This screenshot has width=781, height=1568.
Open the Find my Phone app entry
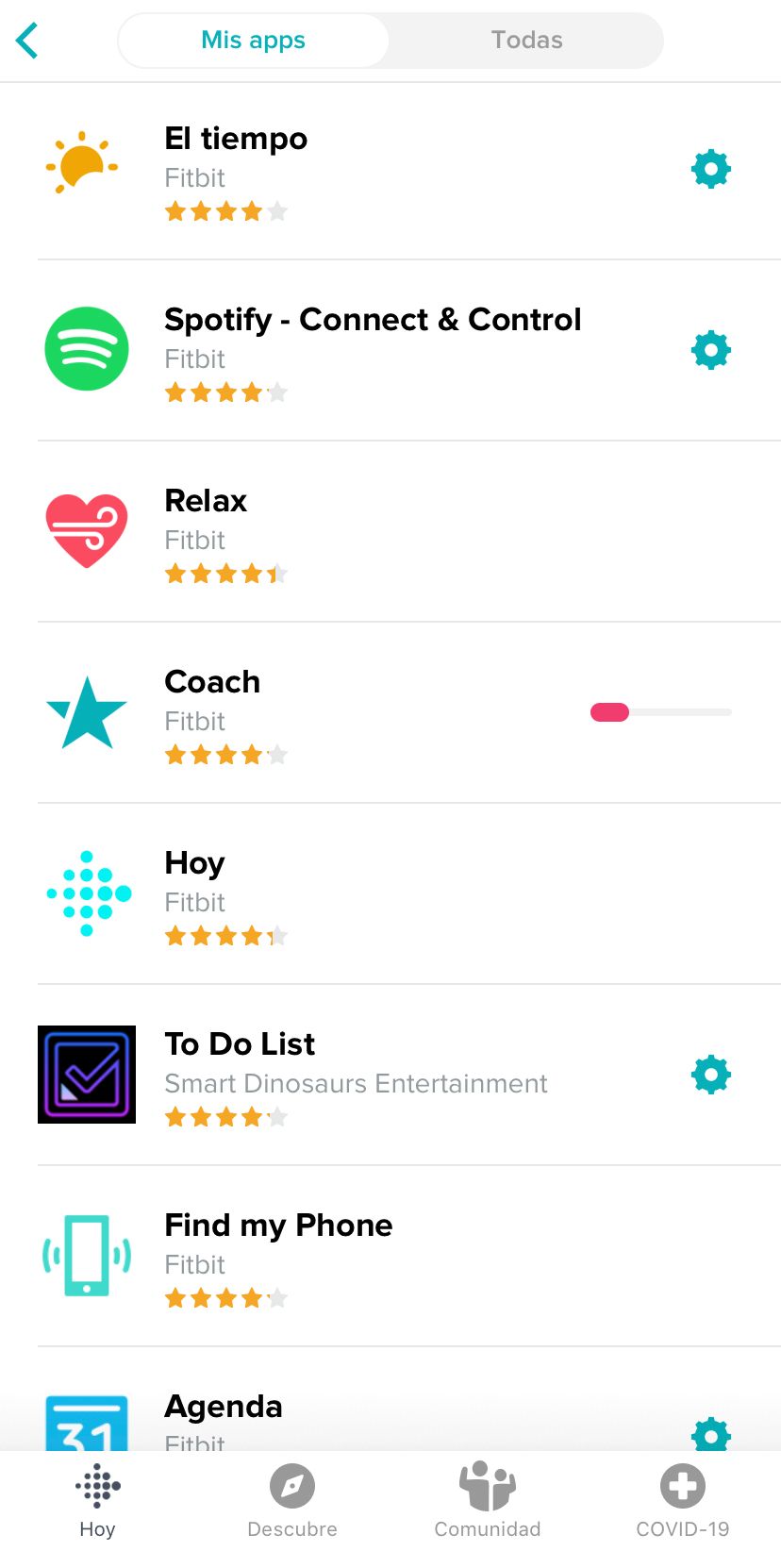[390, 1257]
